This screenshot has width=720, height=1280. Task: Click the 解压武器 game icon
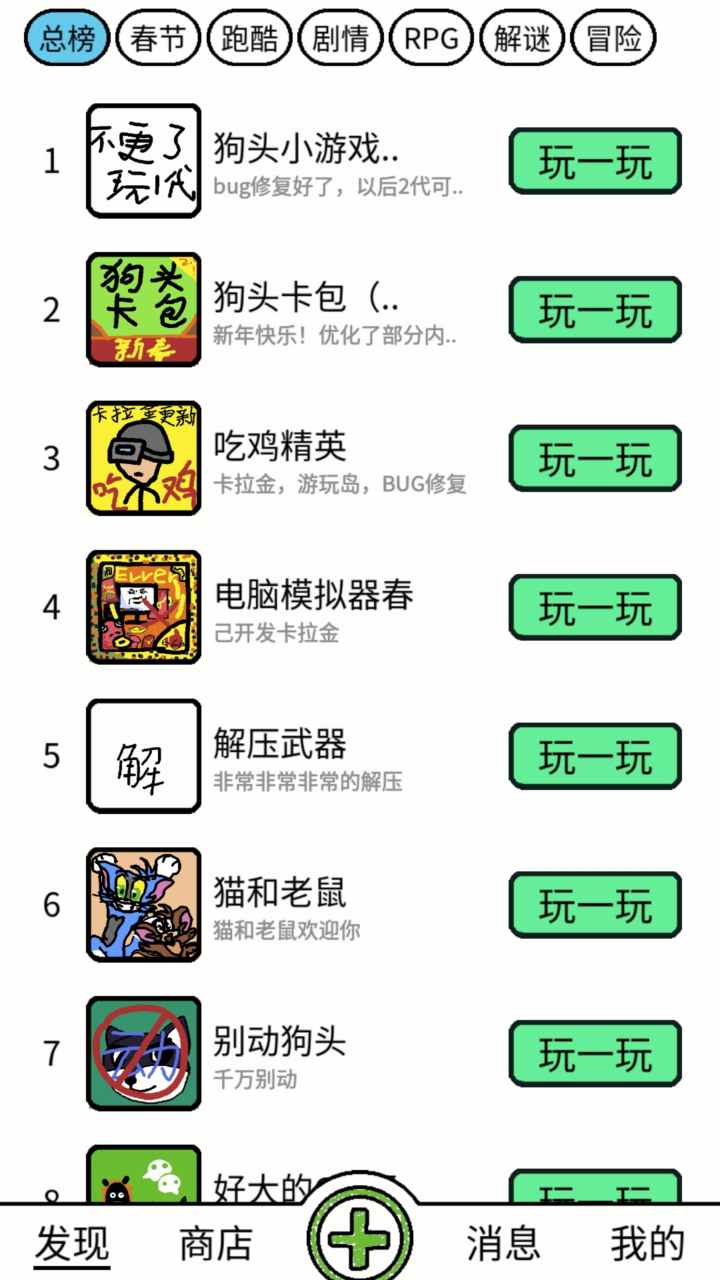tap(143, 755)
